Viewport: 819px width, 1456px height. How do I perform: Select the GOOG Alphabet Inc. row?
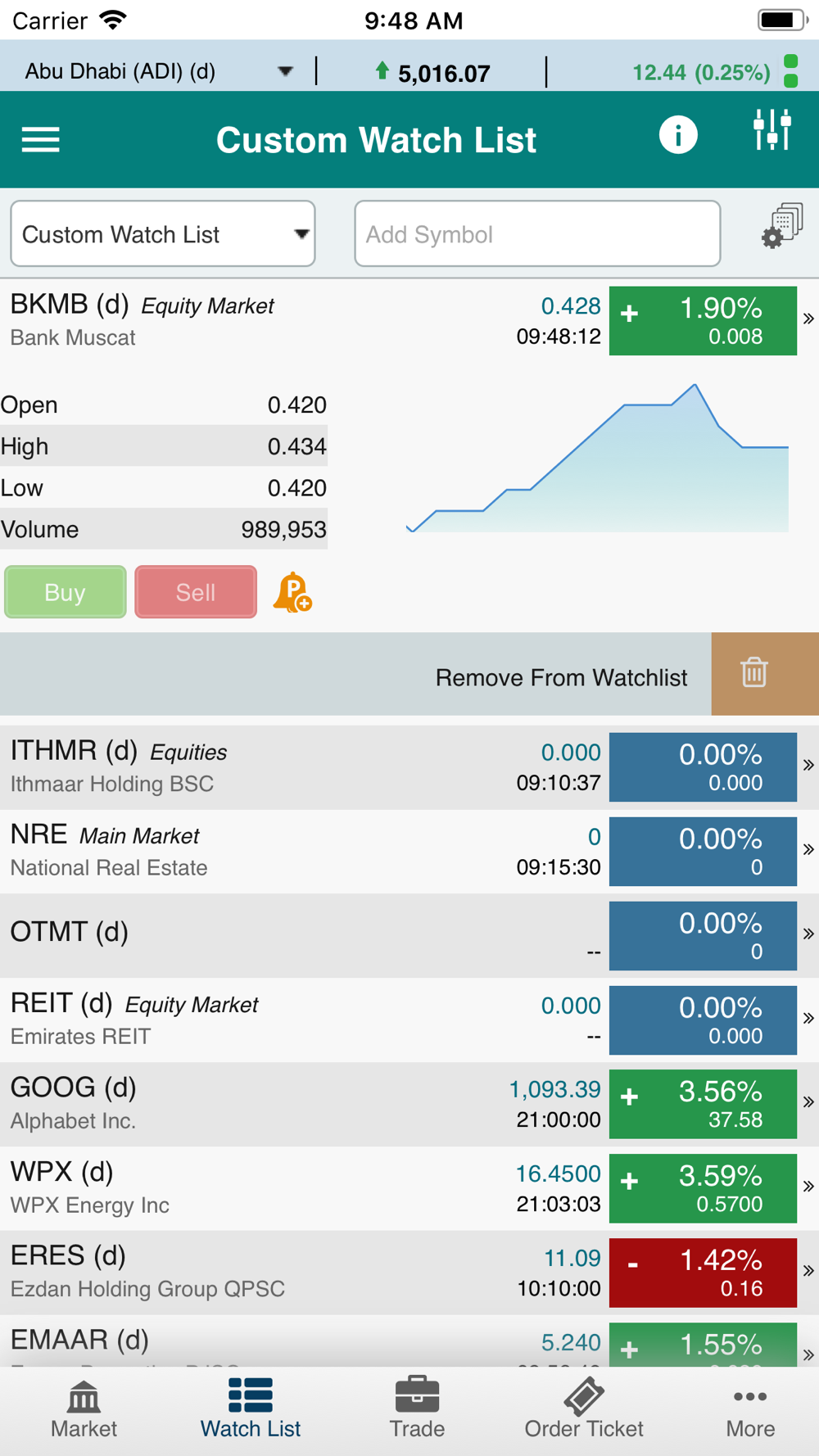pos(409,1104)
